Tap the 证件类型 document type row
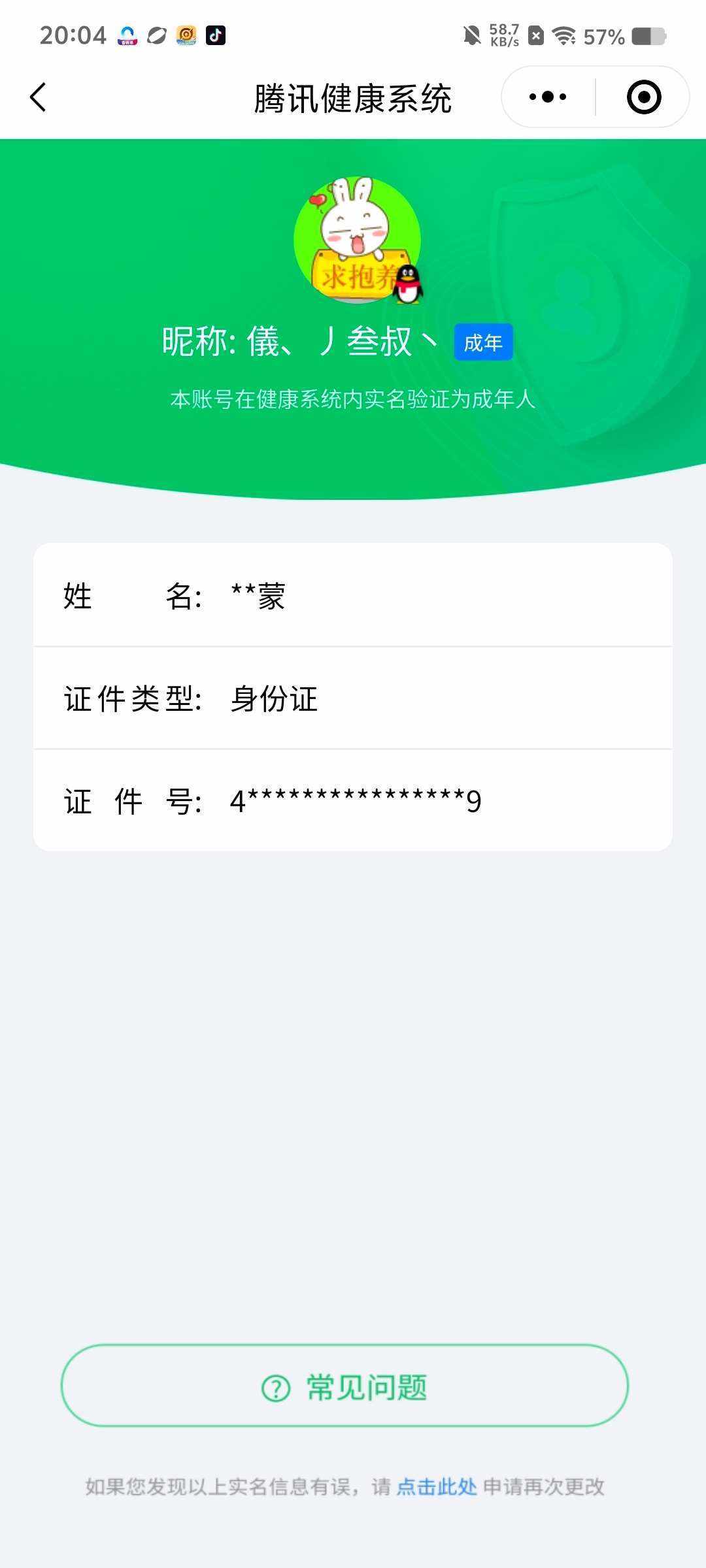The image size is (706, 1568). (x=353, y=699)
